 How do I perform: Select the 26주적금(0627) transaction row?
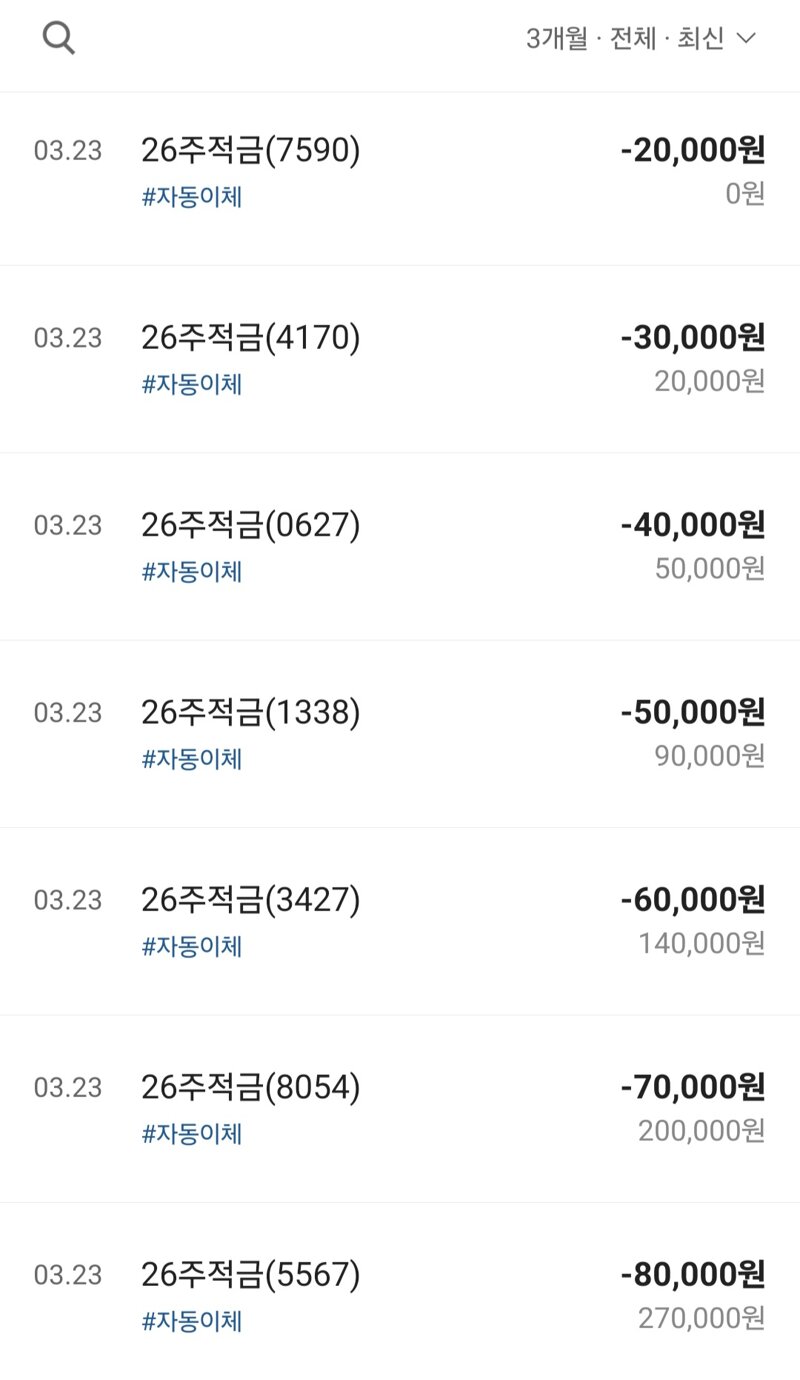coord(400,546)
